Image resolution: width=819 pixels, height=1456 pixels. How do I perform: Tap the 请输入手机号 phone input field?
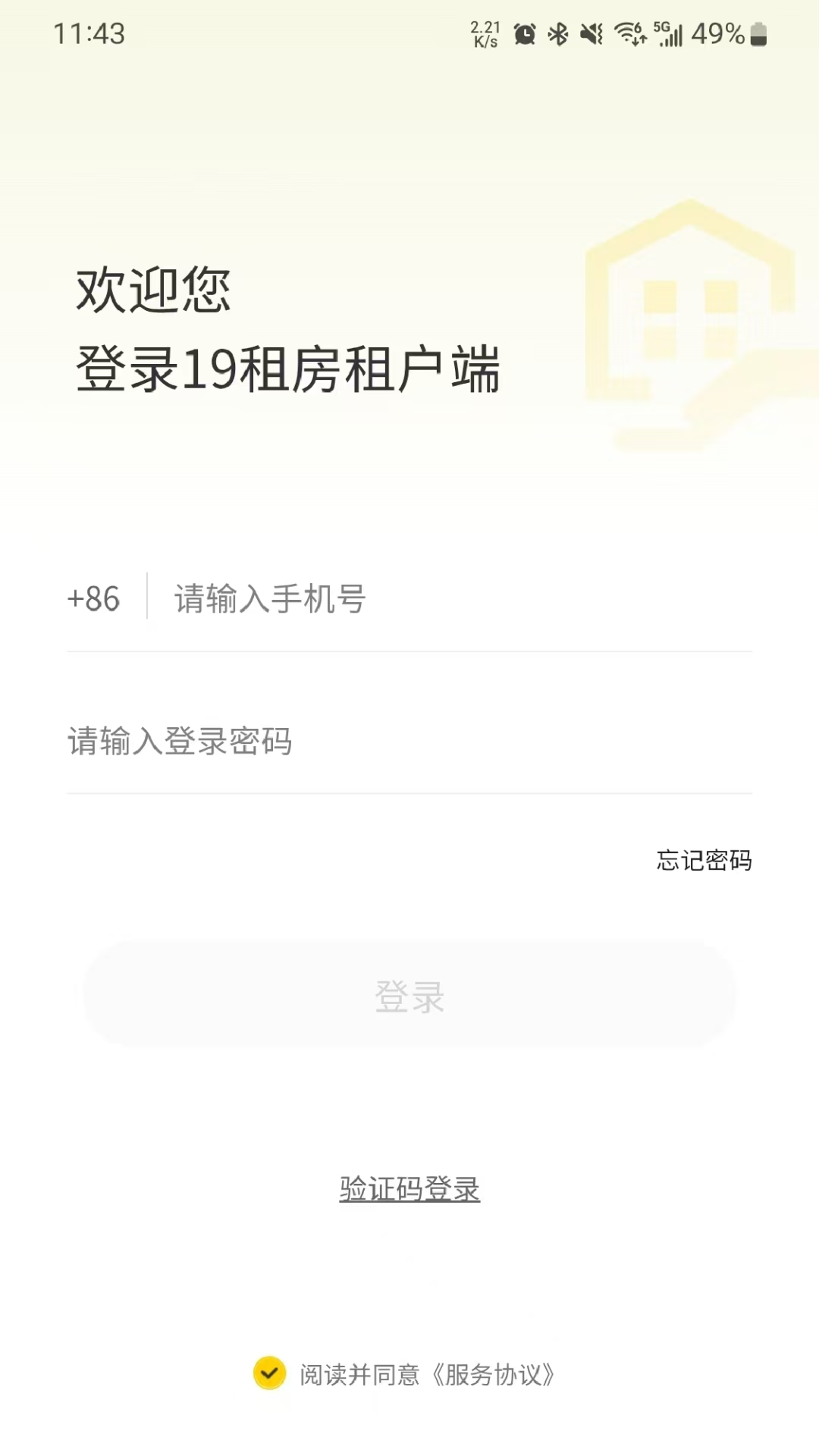point(269,600)
